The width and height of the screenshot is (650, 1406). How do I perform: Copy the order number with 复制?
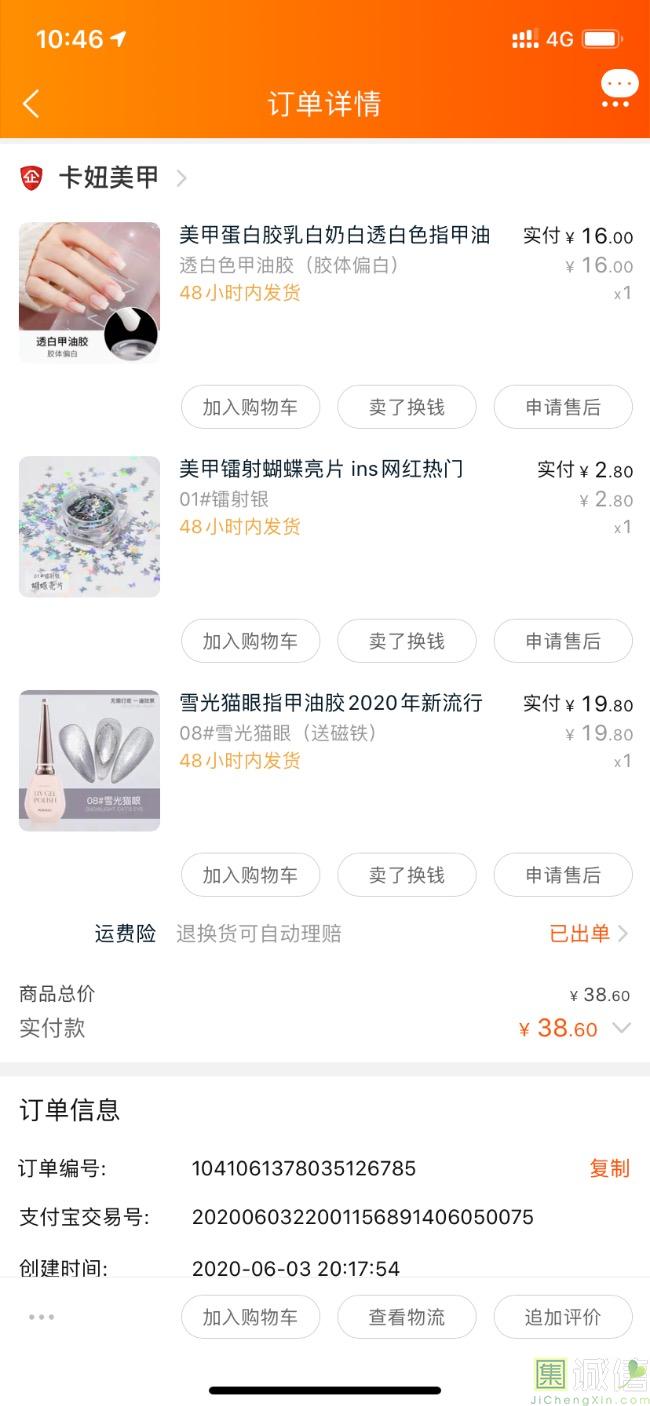click(x=609, y=1168)
